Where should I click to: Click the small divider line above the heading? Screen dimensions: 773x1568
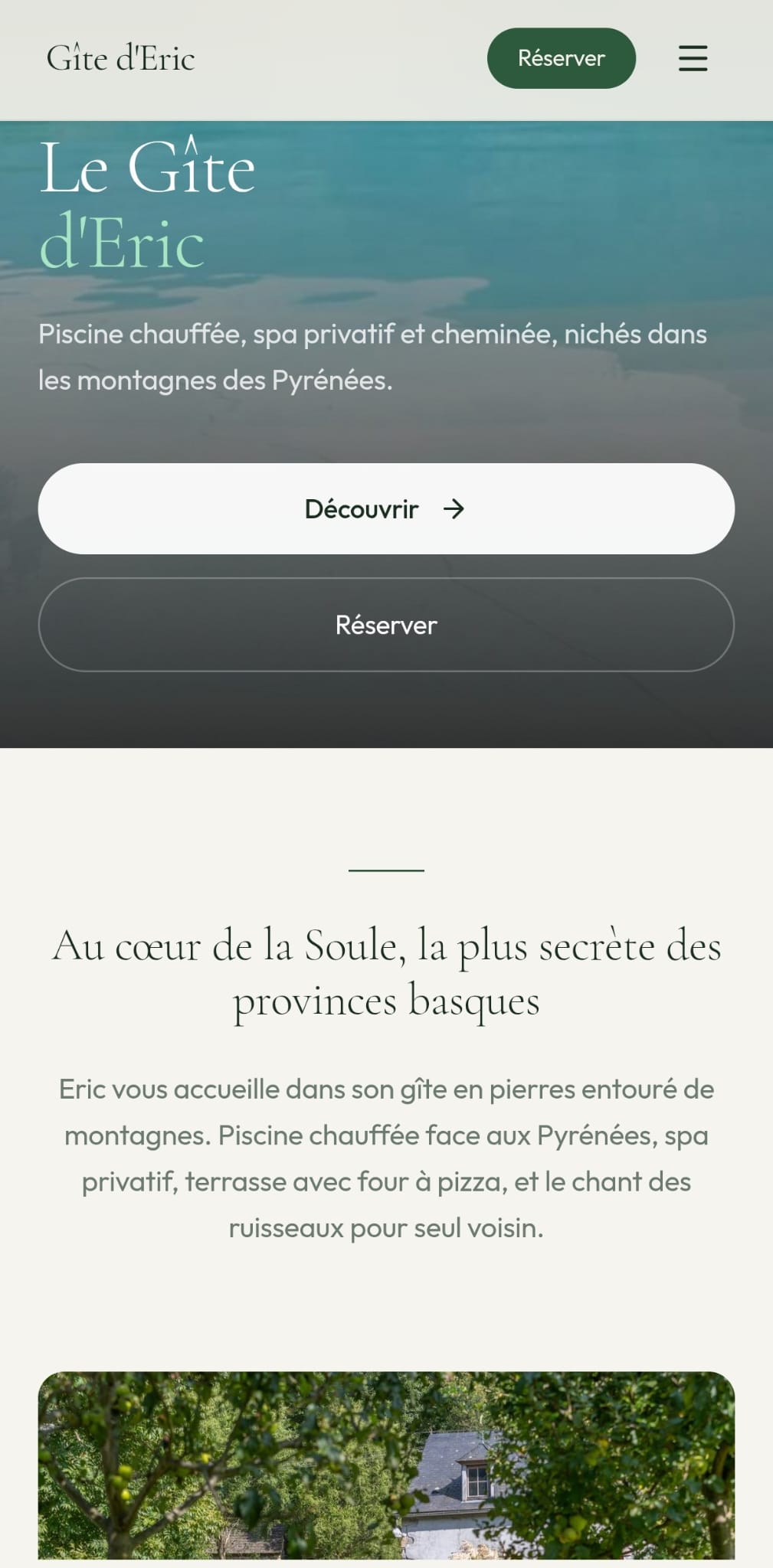pos(386,870)
